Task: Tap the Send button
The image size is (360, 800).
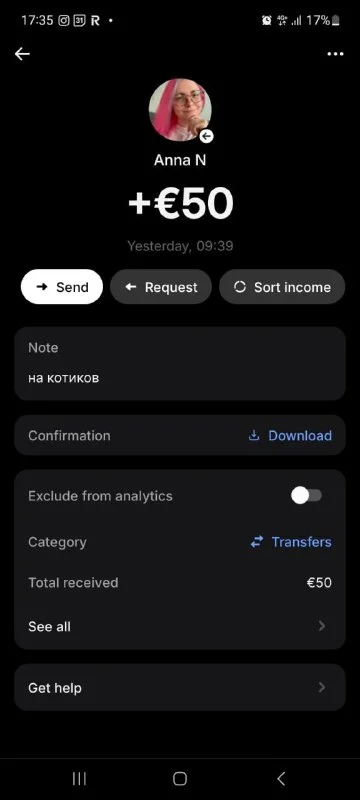Action: click(x=62, y=287)
